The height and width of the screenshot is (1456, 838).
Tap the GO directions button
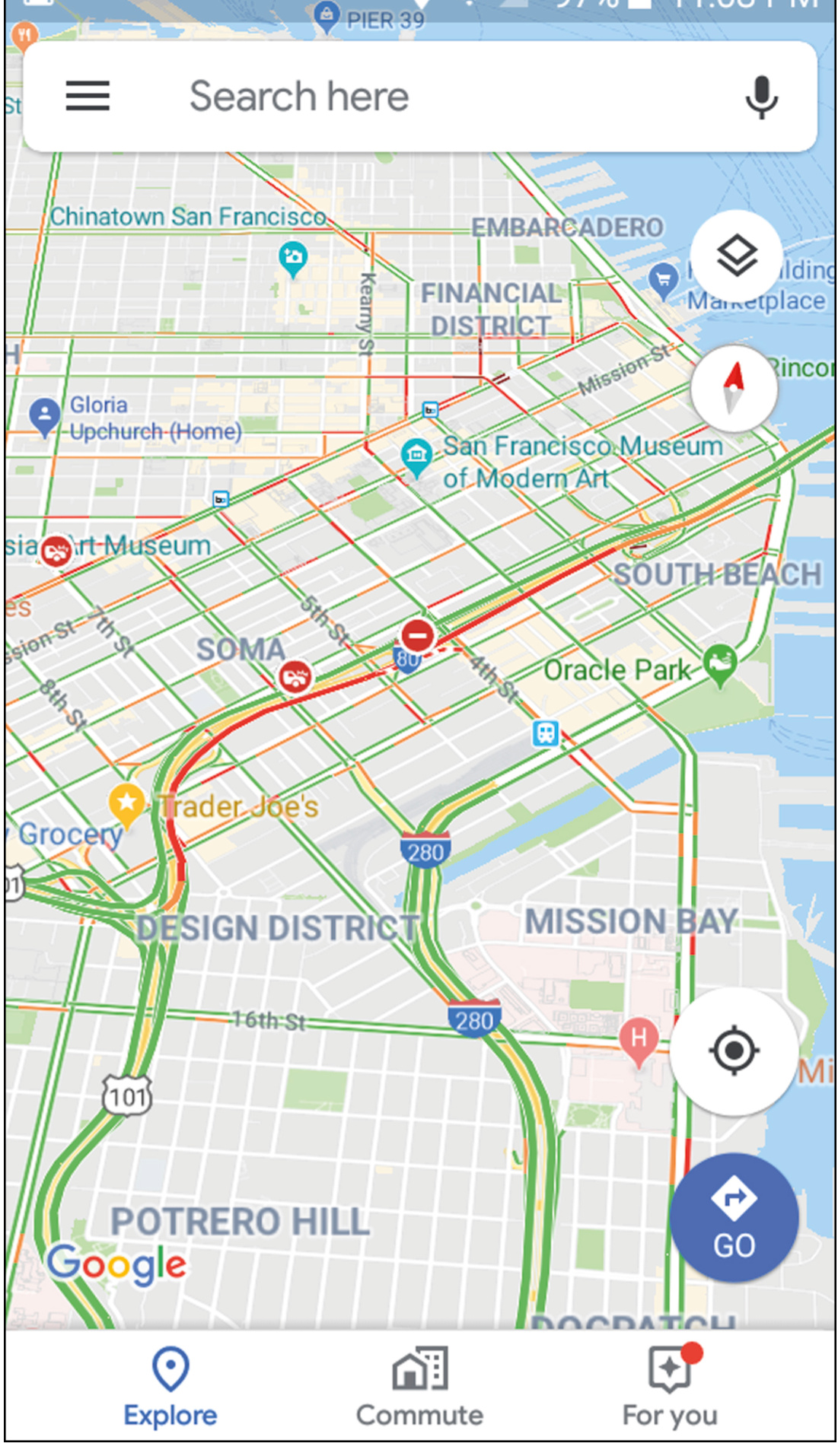734,1217
